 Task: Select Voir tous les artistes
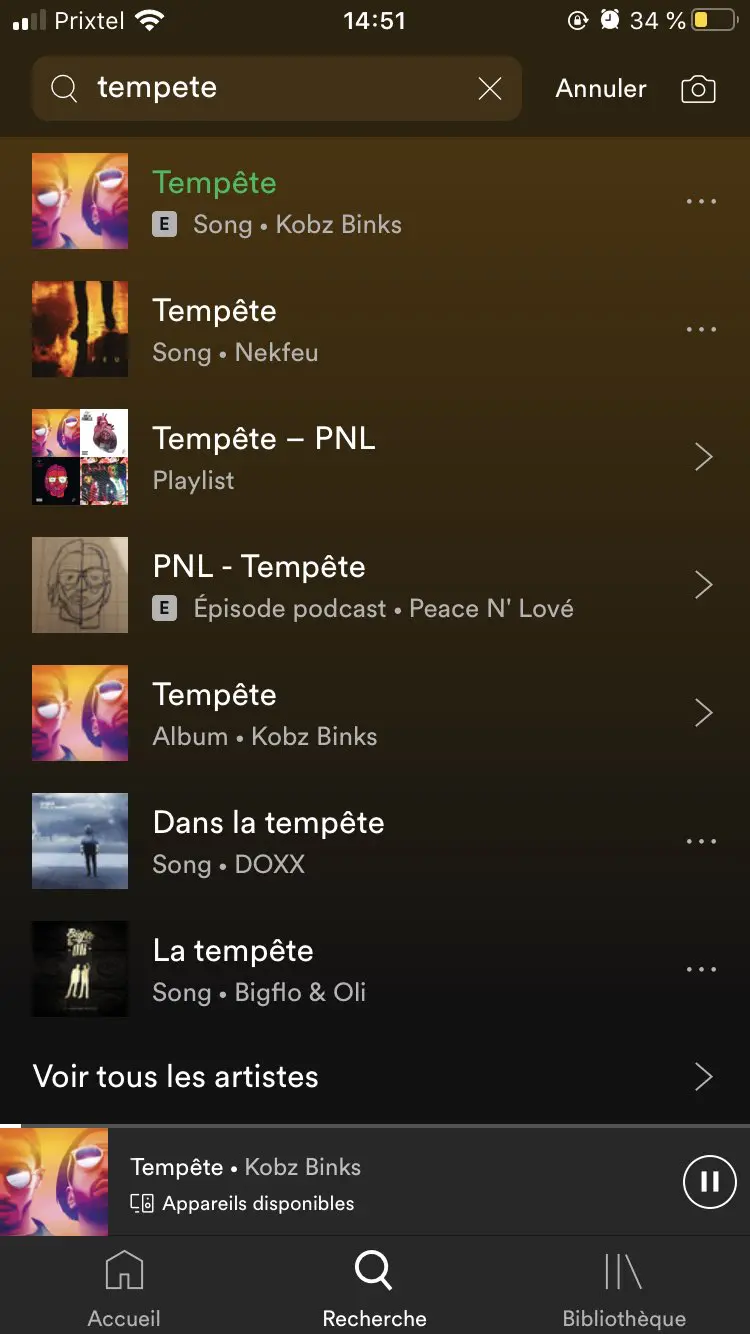372,1077
